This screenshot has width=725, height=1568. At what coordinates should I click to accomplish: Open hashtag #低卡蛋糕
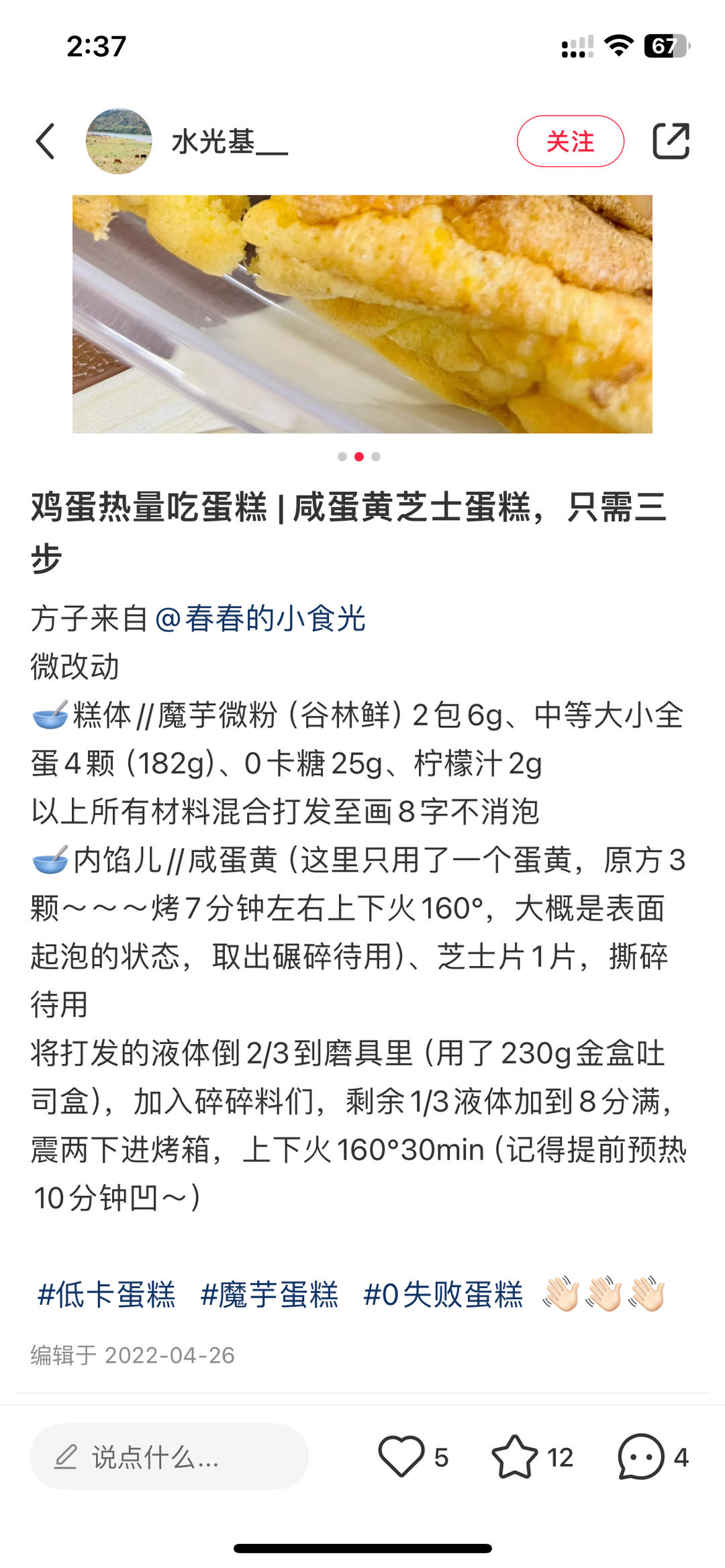pos(107,1294)
